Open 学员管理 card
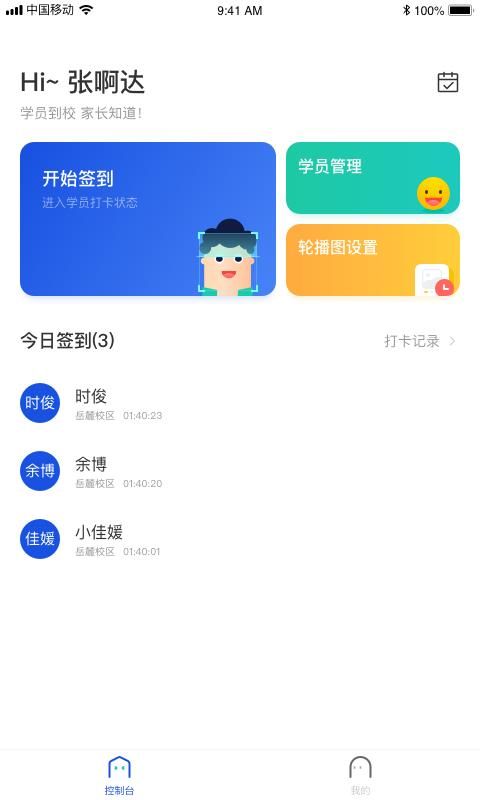 point(373,178)
